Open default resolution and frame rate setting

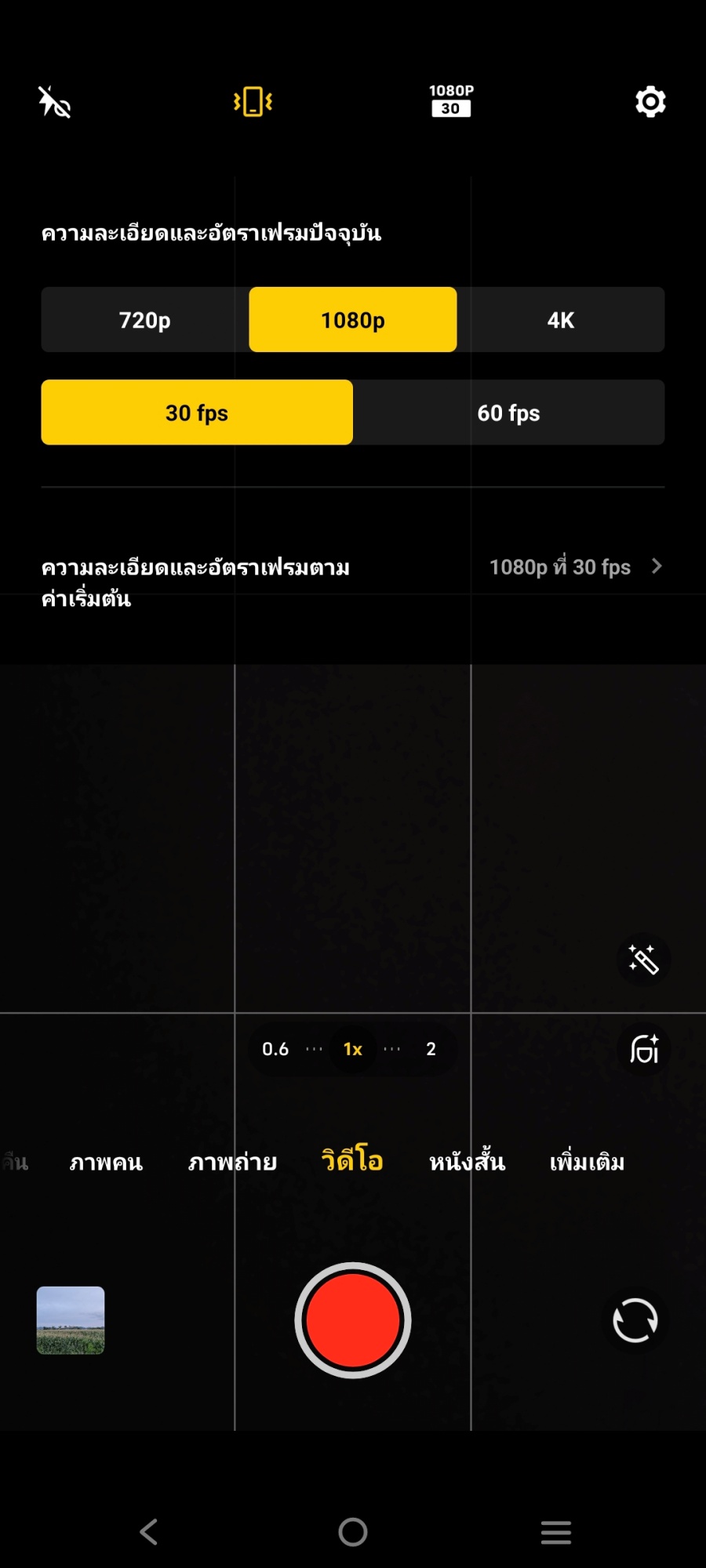(353, 582)
